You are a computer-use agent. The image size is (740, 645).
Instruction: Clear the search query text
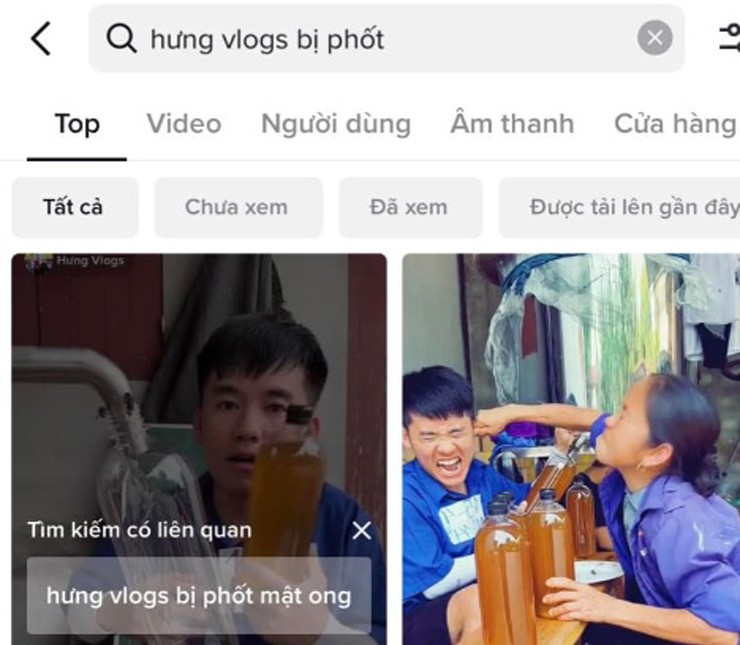pos(654,39)
